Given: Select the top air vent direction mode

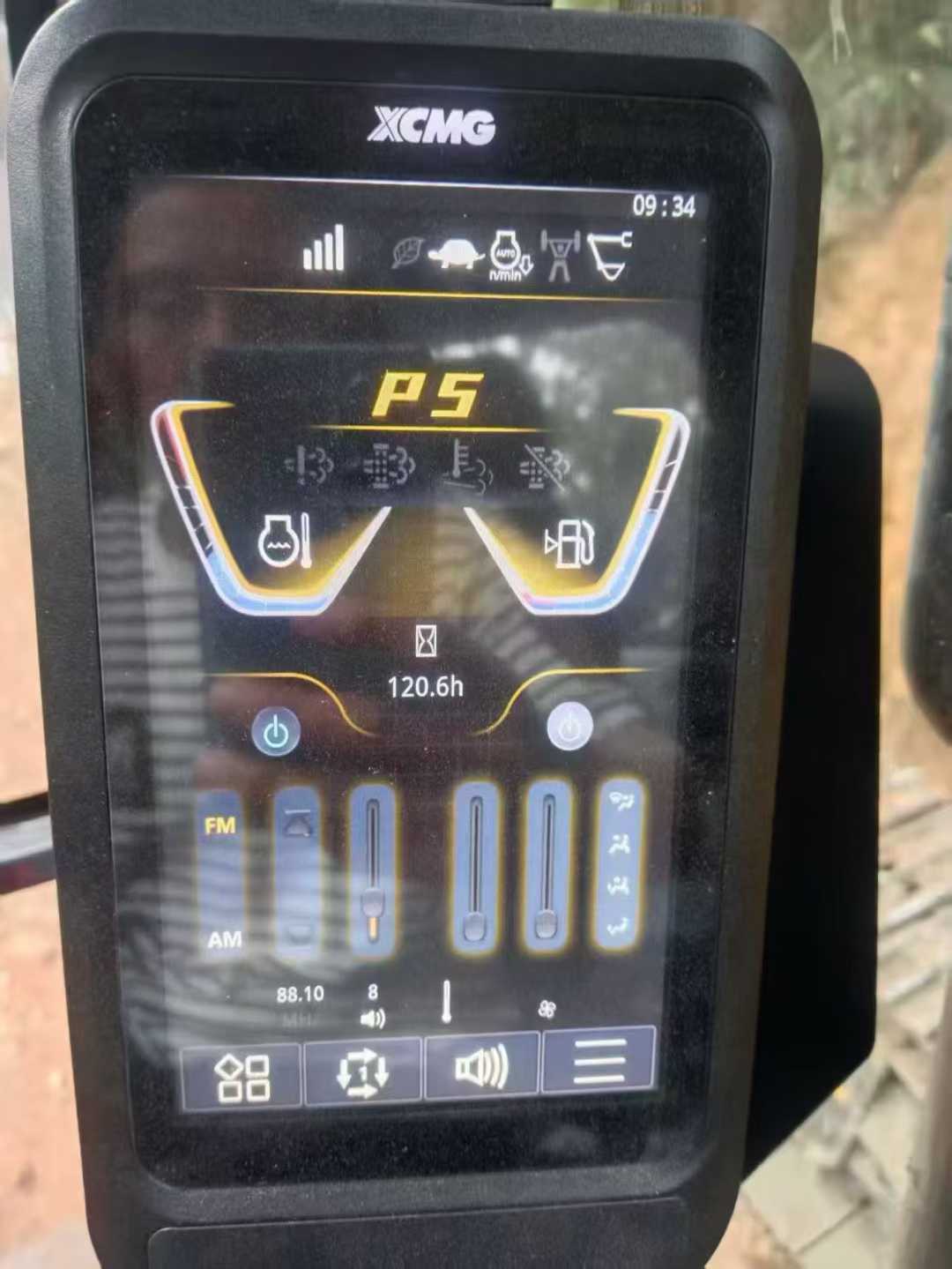Looking at the screenshot, I should click(622, 795).
